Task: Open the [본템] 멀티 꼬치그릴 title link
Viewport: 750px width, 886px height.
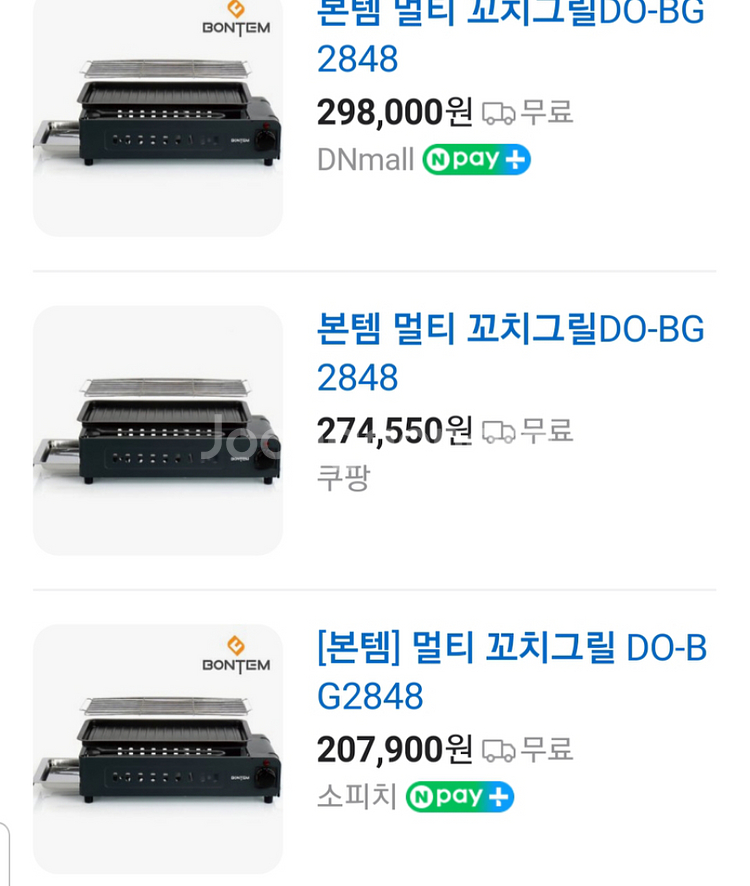Action: (511, 671)
